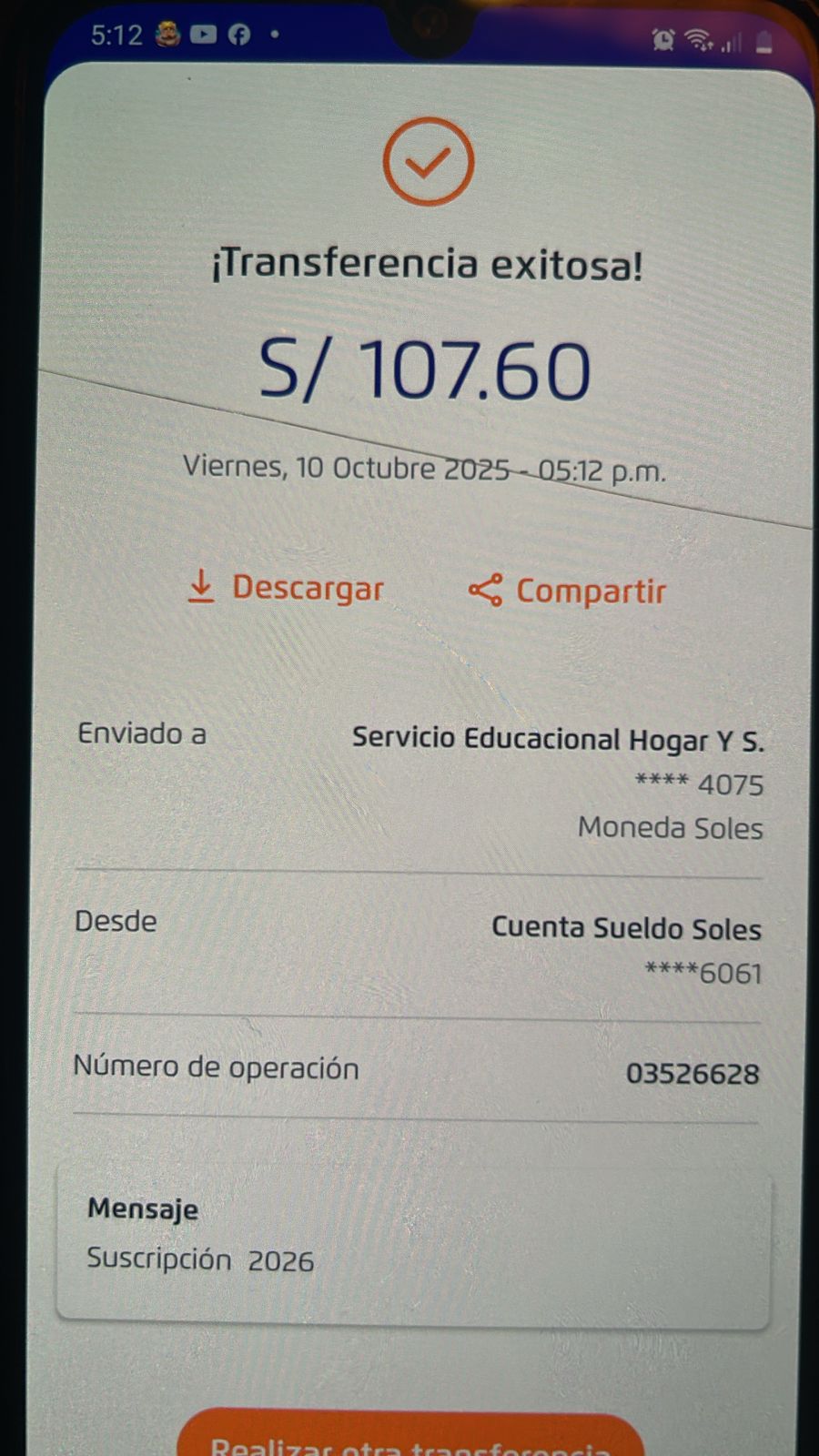Share the receipt with Compartir
The image size is (819, 1456).
tap(568, 591)
